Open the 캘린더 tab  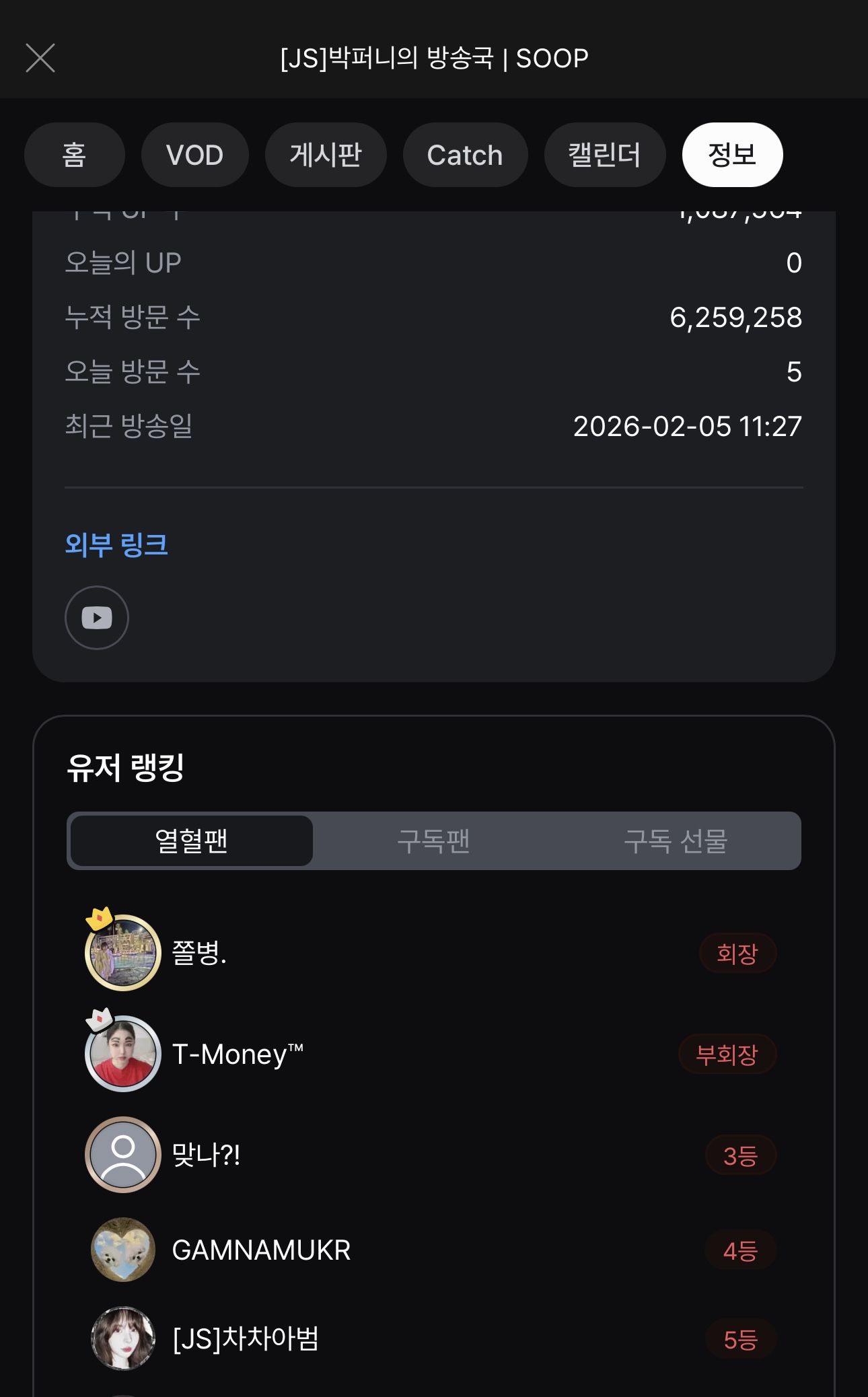tap(604, 155)
